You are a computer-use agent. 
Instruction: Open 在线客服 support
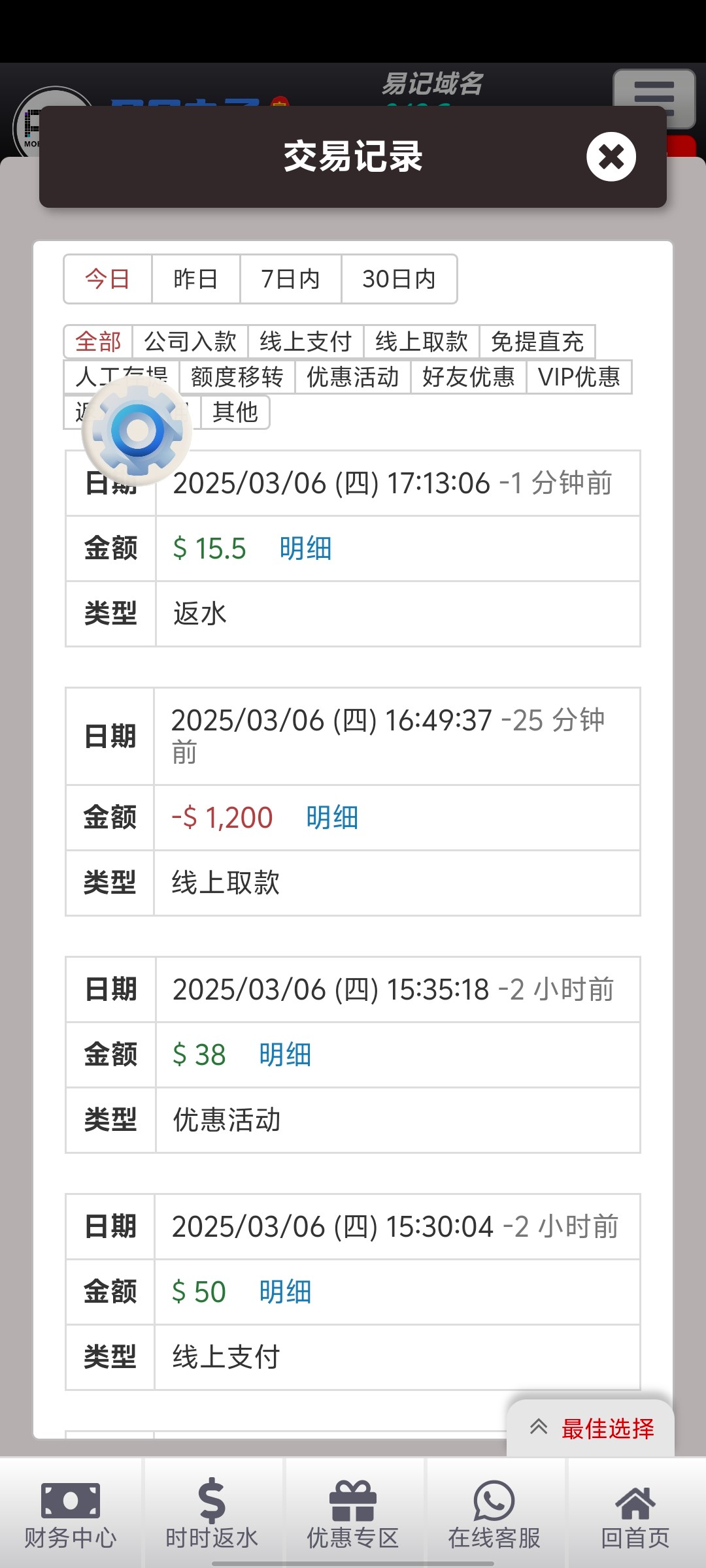coord(494,1514)
